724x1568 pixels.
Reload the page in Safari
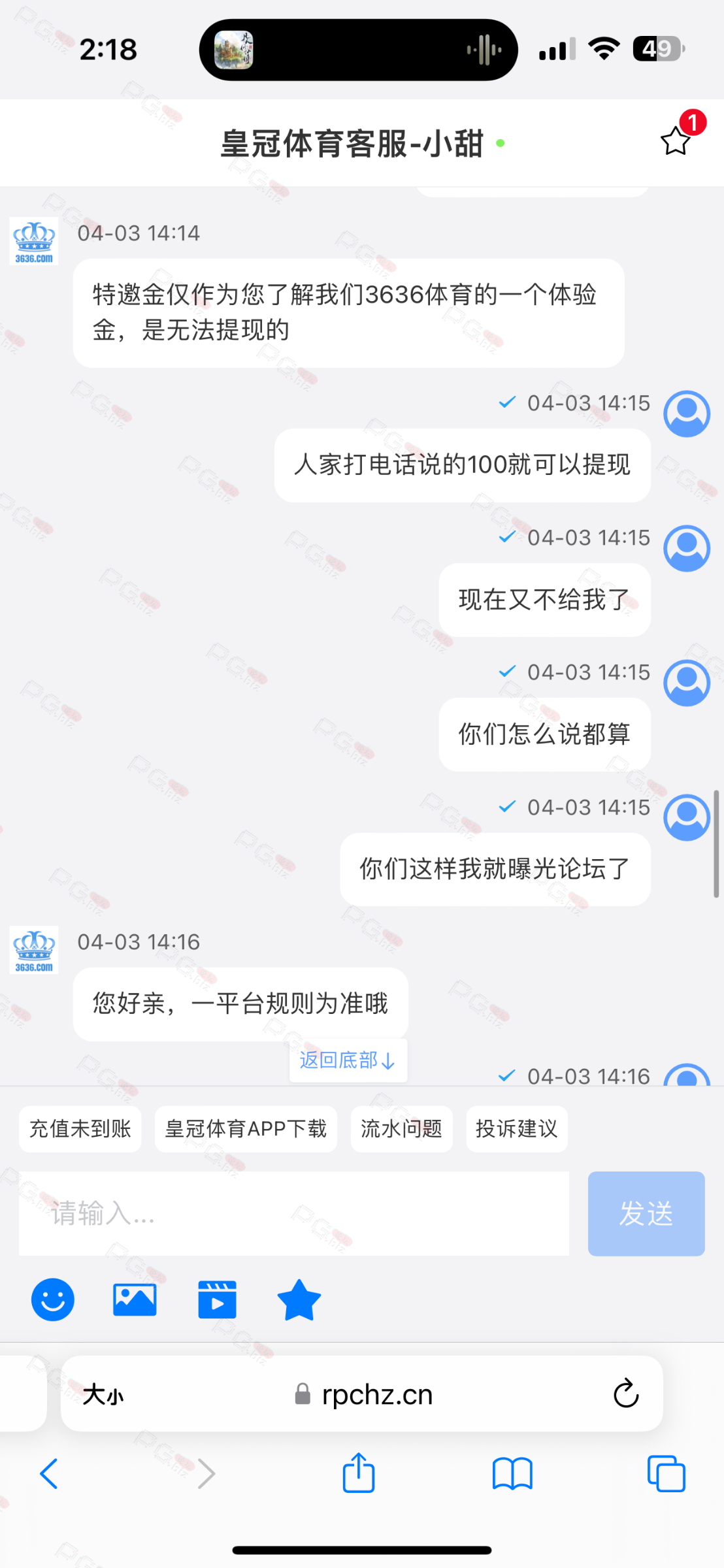[x=625, y=1395]
